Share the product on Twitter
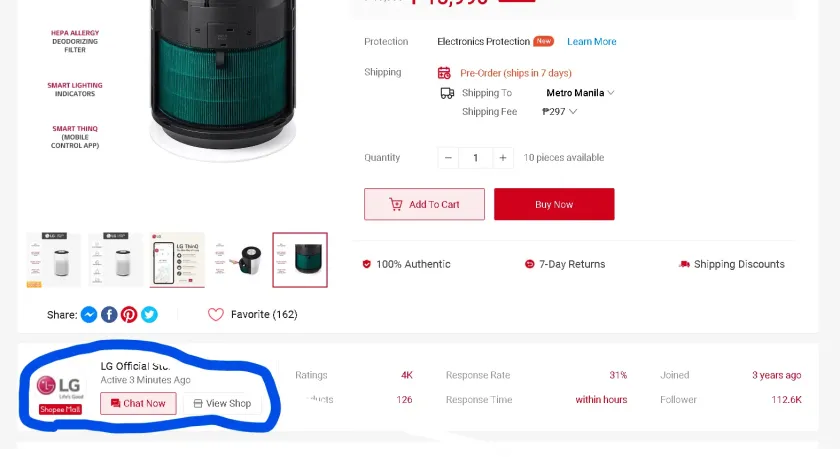Screen dimensions: 840x457 point(149,315)
